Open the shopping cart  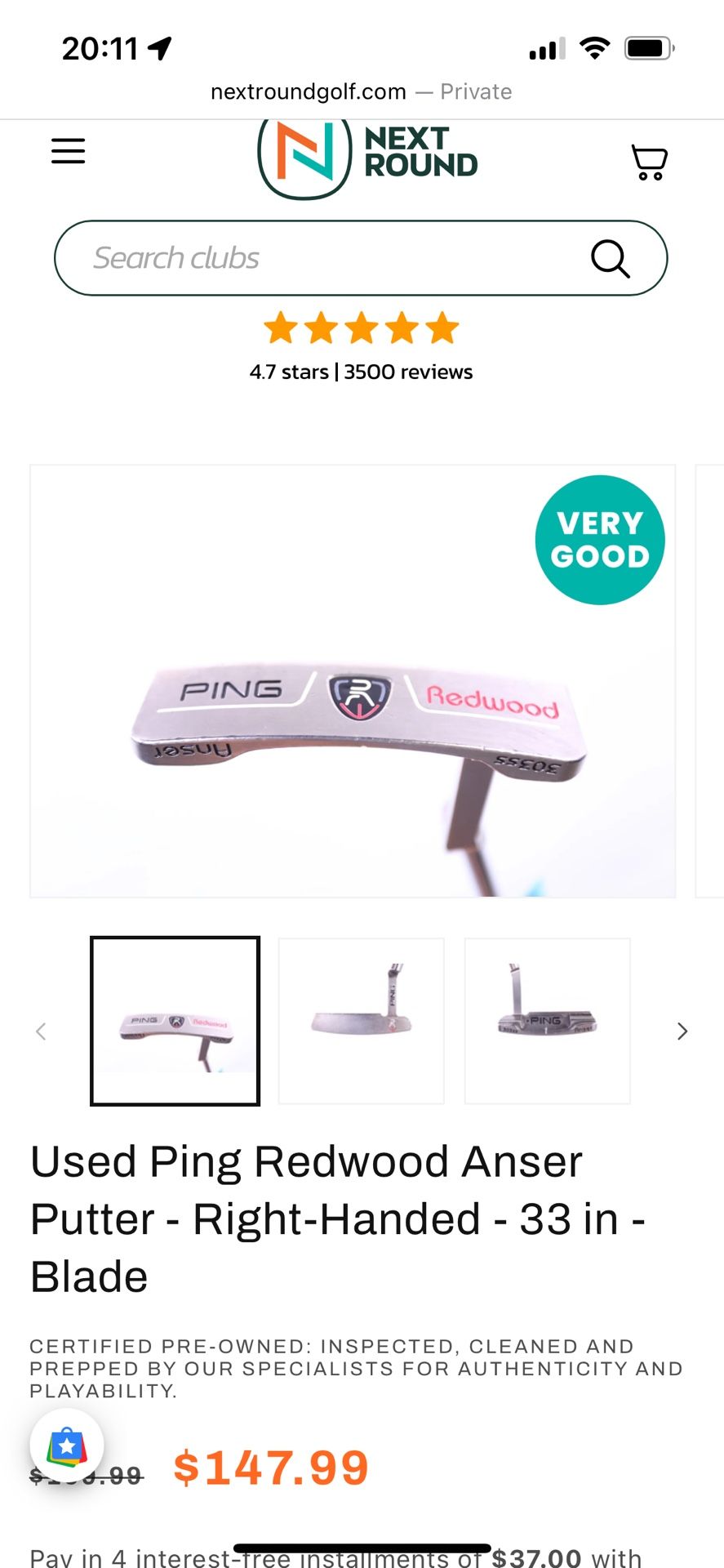(650, 162)
